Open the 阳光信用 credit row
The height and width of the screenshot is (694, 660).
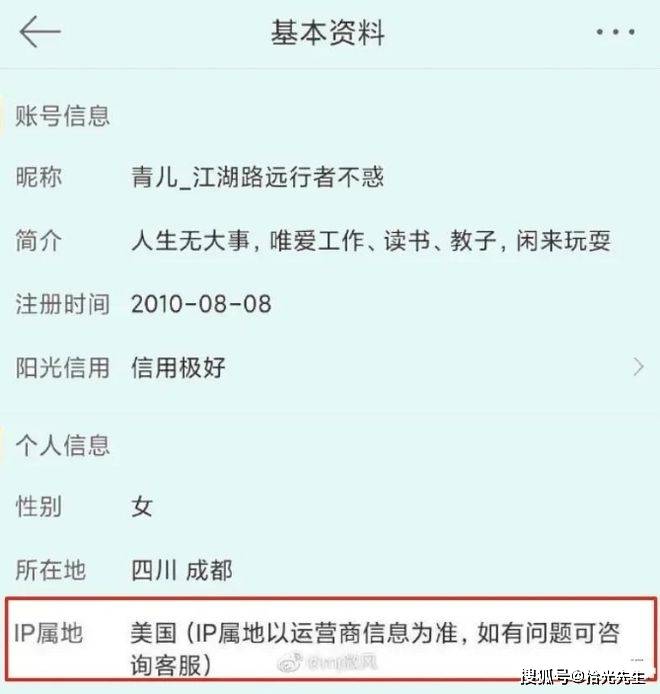point(330,367)
